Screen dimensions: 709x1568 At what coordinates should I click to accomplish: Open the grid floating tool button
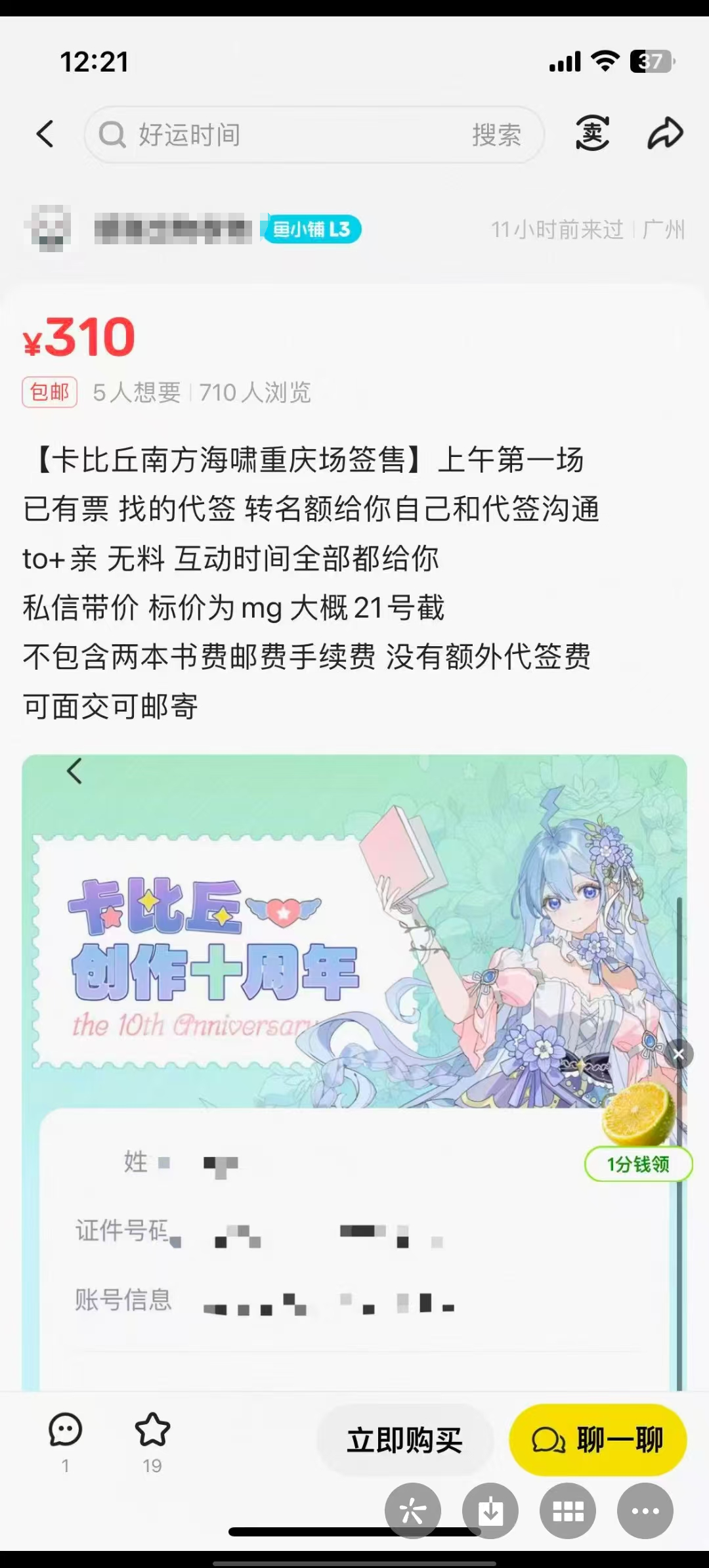[568, 1511]
